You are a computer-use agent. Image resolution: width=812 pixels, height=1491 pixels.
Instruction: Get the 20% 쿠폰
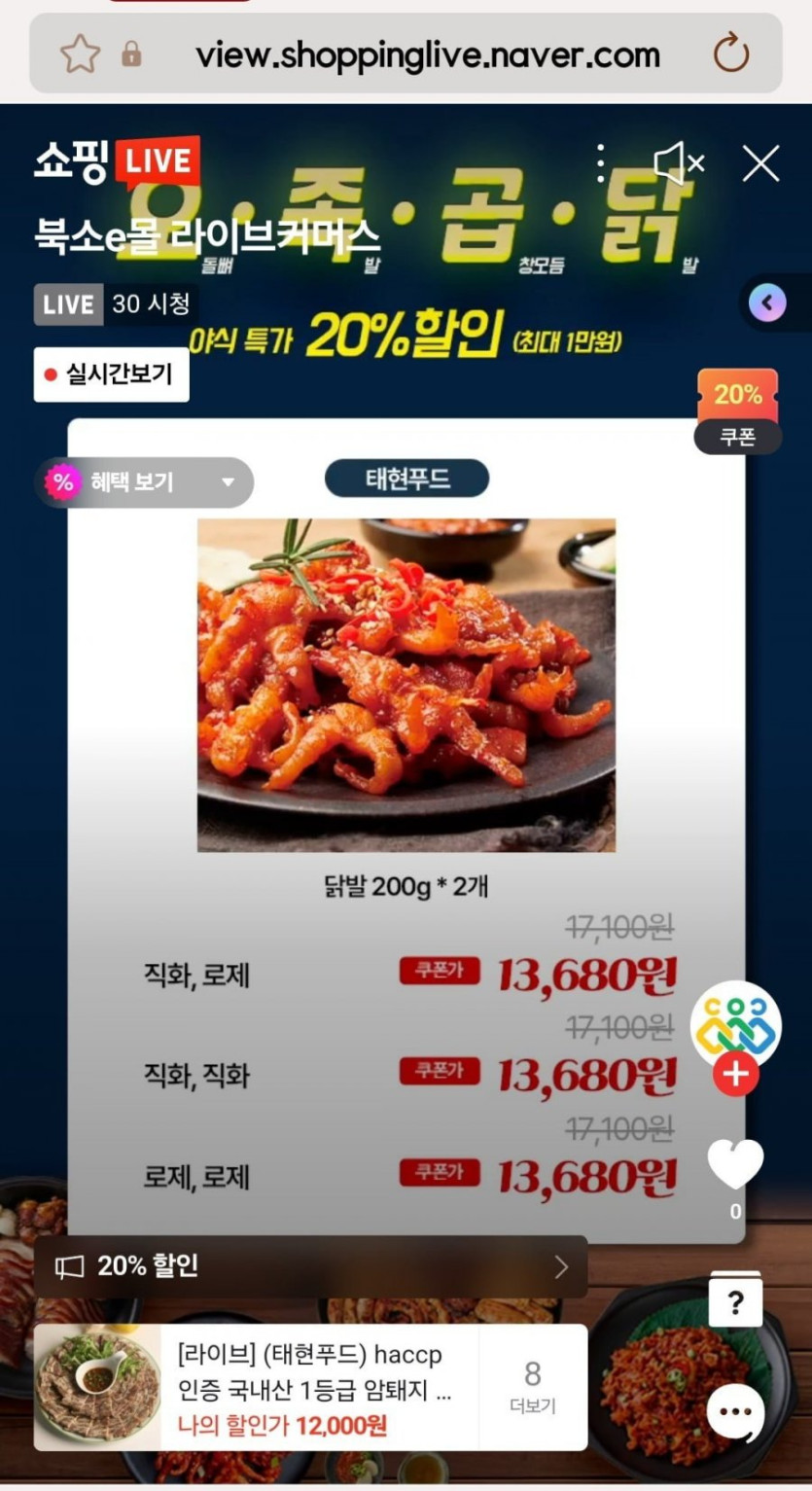(737, 411)
